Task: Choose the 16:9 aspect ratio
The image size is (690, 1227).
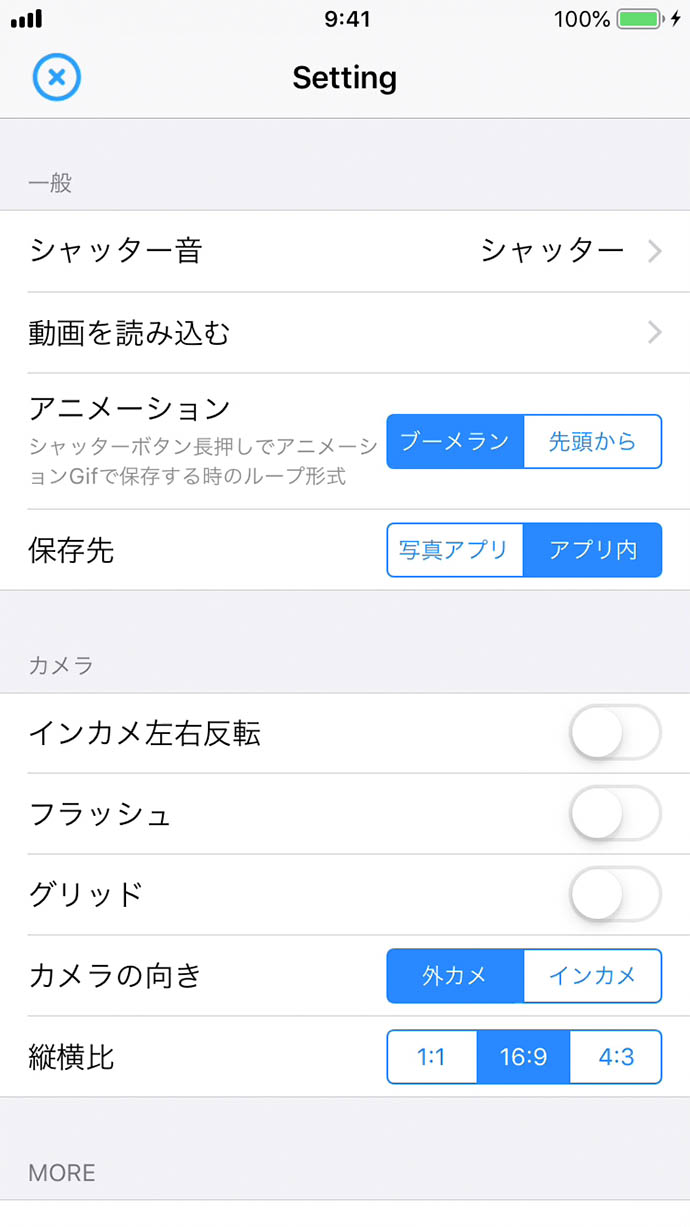Action: click(523, 1057)
